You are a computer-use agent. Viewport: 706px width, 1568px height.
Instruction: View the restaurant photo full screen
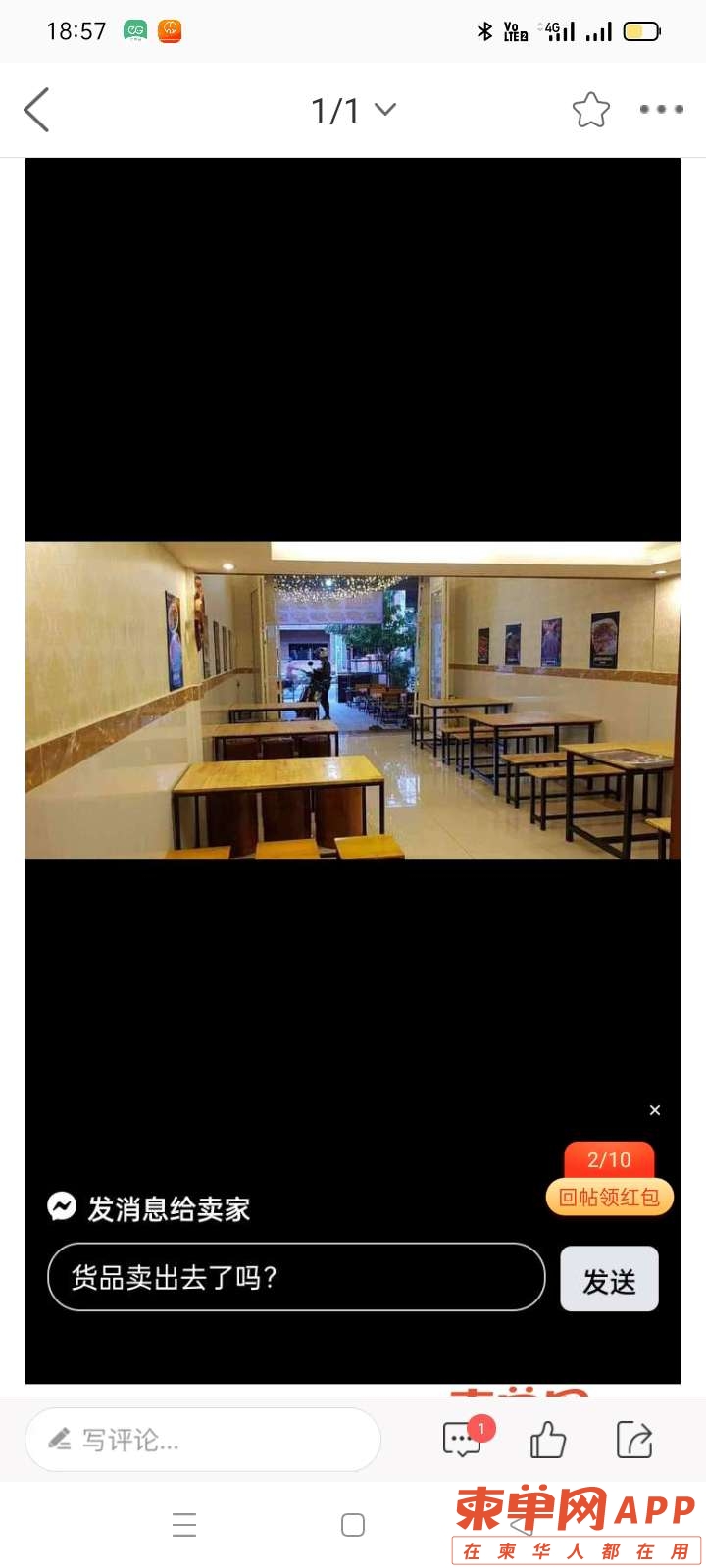click(x=353, y=700)
